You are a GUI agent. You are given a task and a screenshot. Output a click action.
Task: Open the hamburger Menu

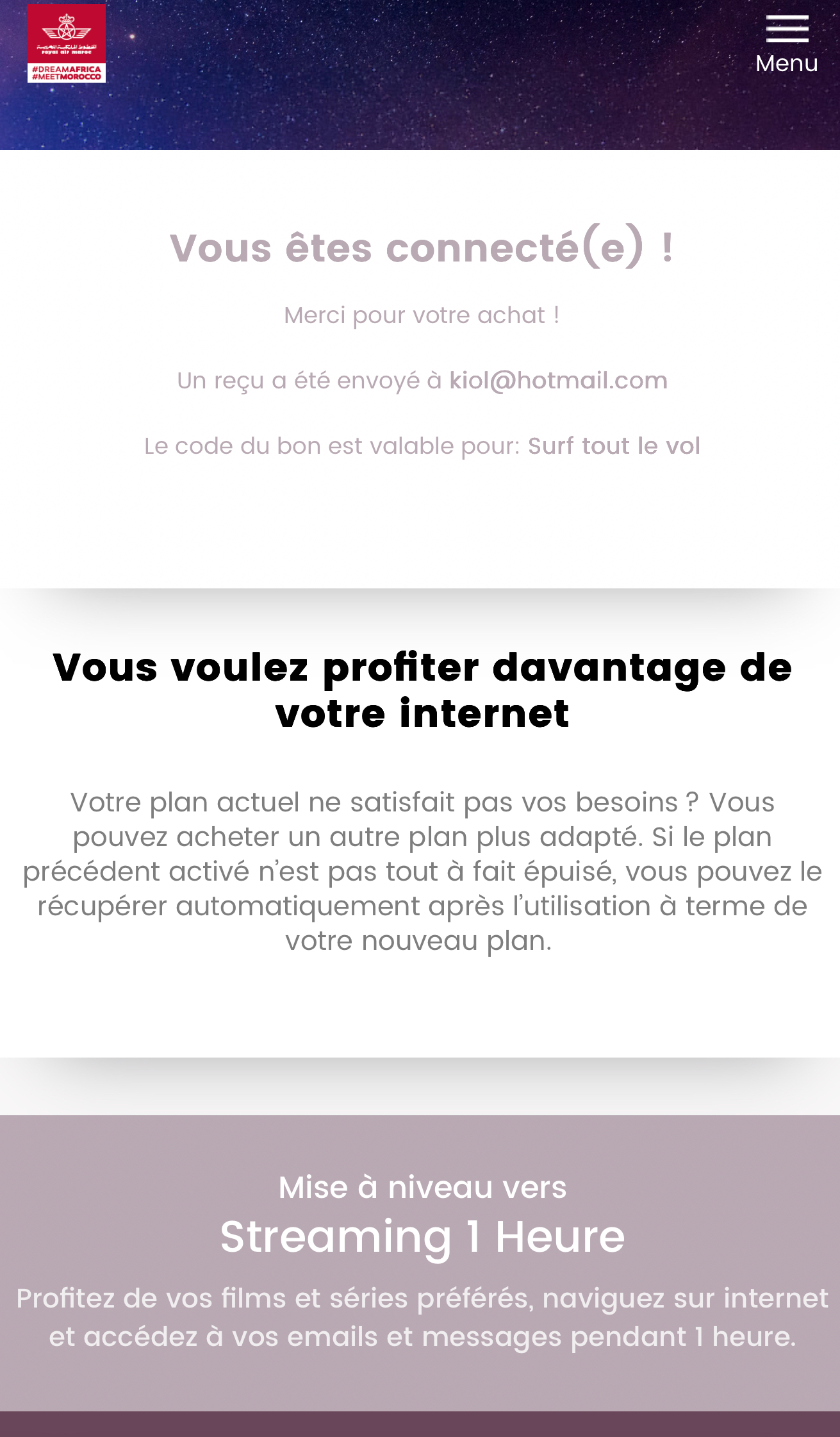786,45
